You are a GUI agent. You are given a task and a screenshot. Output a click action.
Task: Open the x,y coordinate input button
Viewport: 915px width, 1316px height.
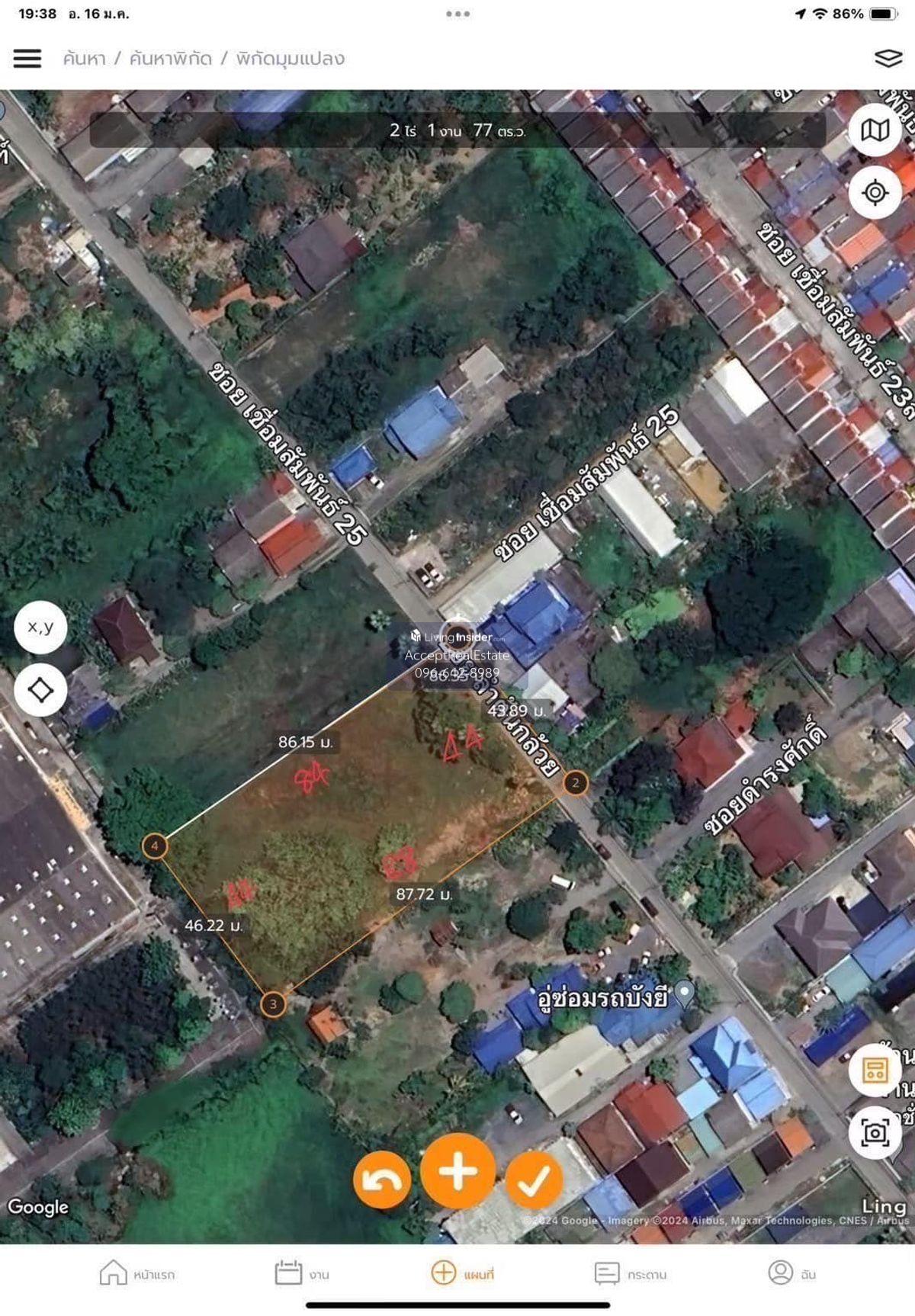tap(40, 628)
